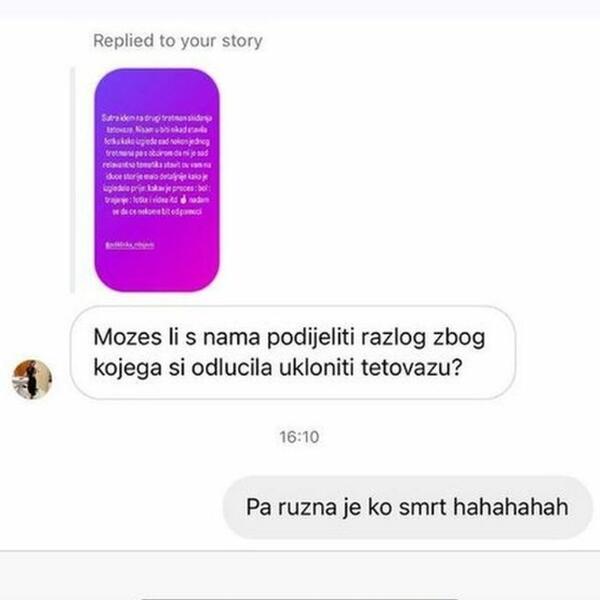Viewport: 600px width, 600px height.
Task: Open the sender's profile picture
Action: (32, 379)
